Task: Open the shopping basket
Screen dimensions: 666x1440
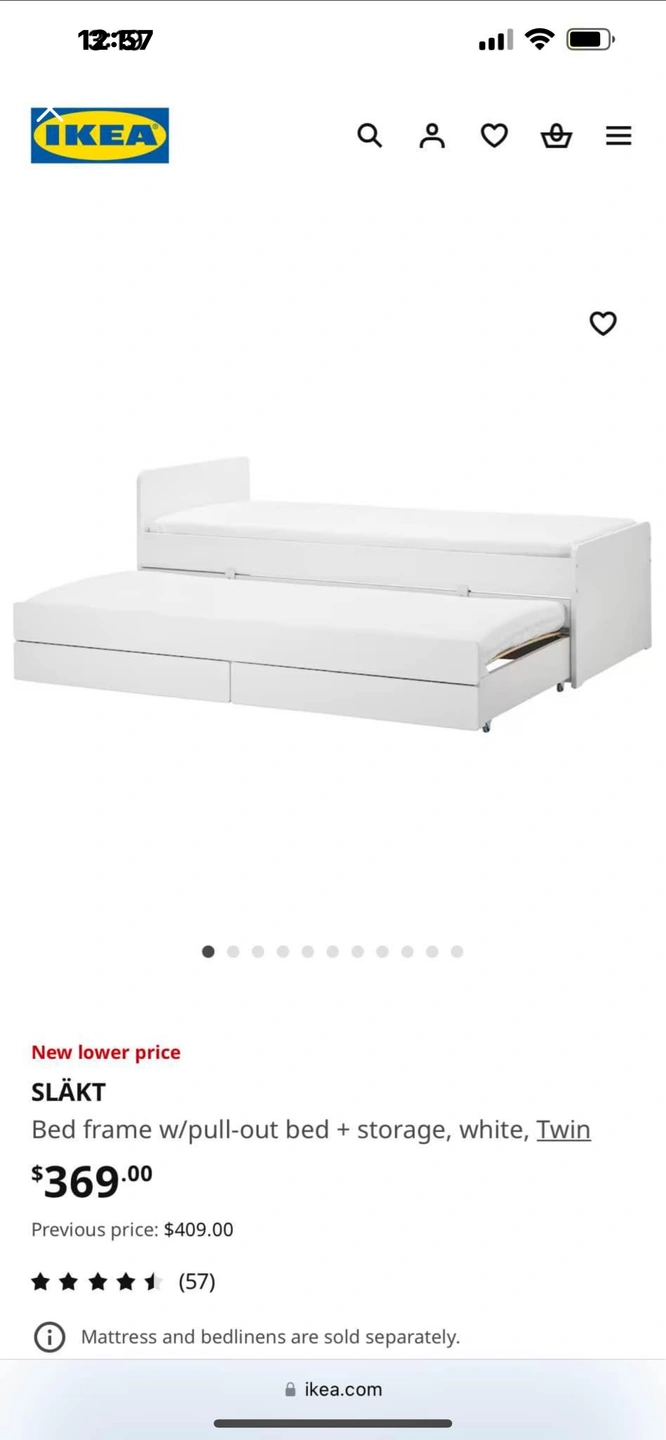Action: click(x=556, y=135)
